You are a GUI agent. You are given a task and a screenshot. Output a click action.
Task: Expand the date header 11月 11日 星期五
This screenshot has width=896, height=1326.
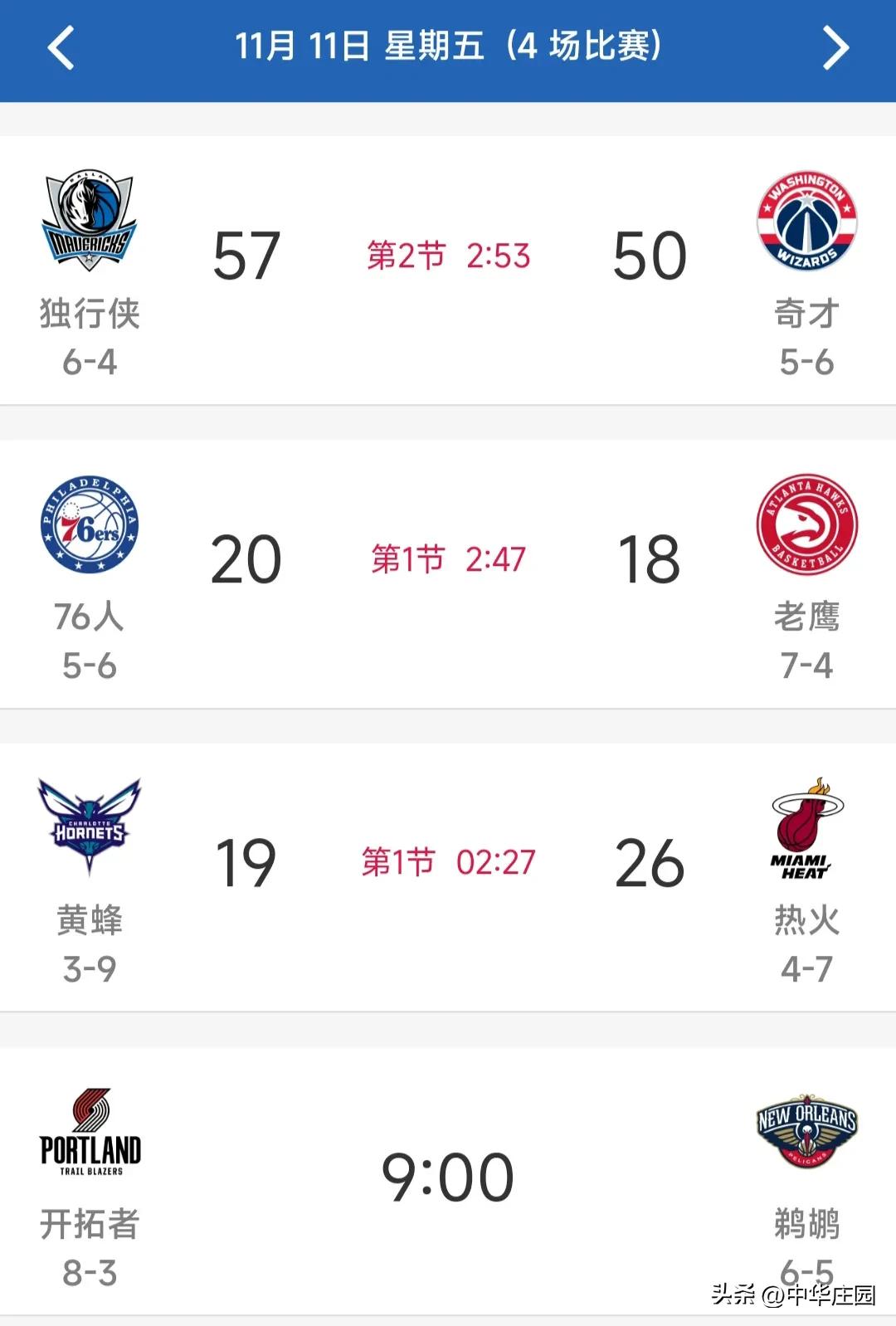448,47
